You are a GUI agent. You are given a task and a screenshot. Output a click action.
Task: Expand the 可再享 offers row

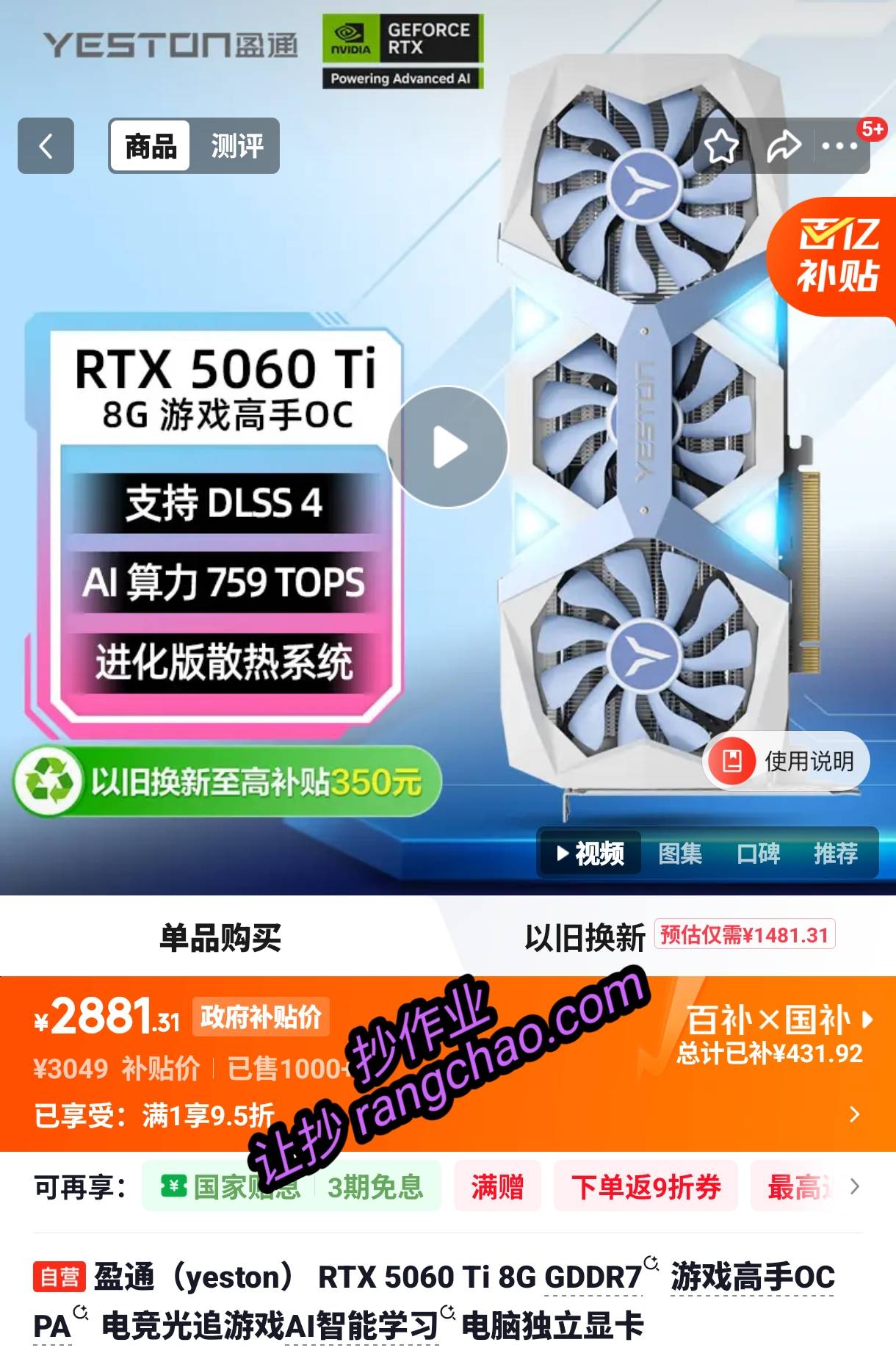coord(854,1187)
